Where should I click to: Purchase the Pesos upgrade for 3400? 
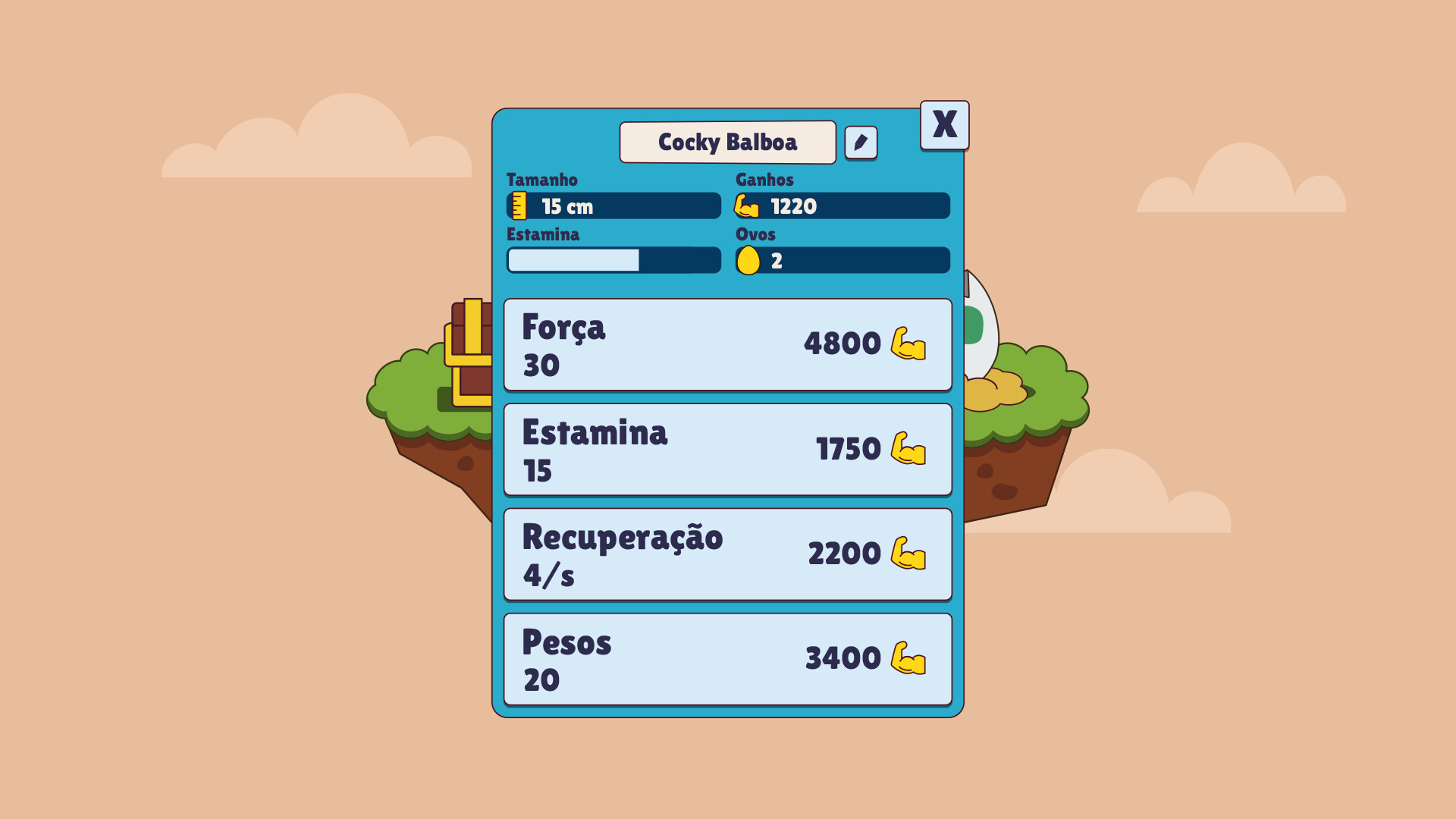click(727, 659)
